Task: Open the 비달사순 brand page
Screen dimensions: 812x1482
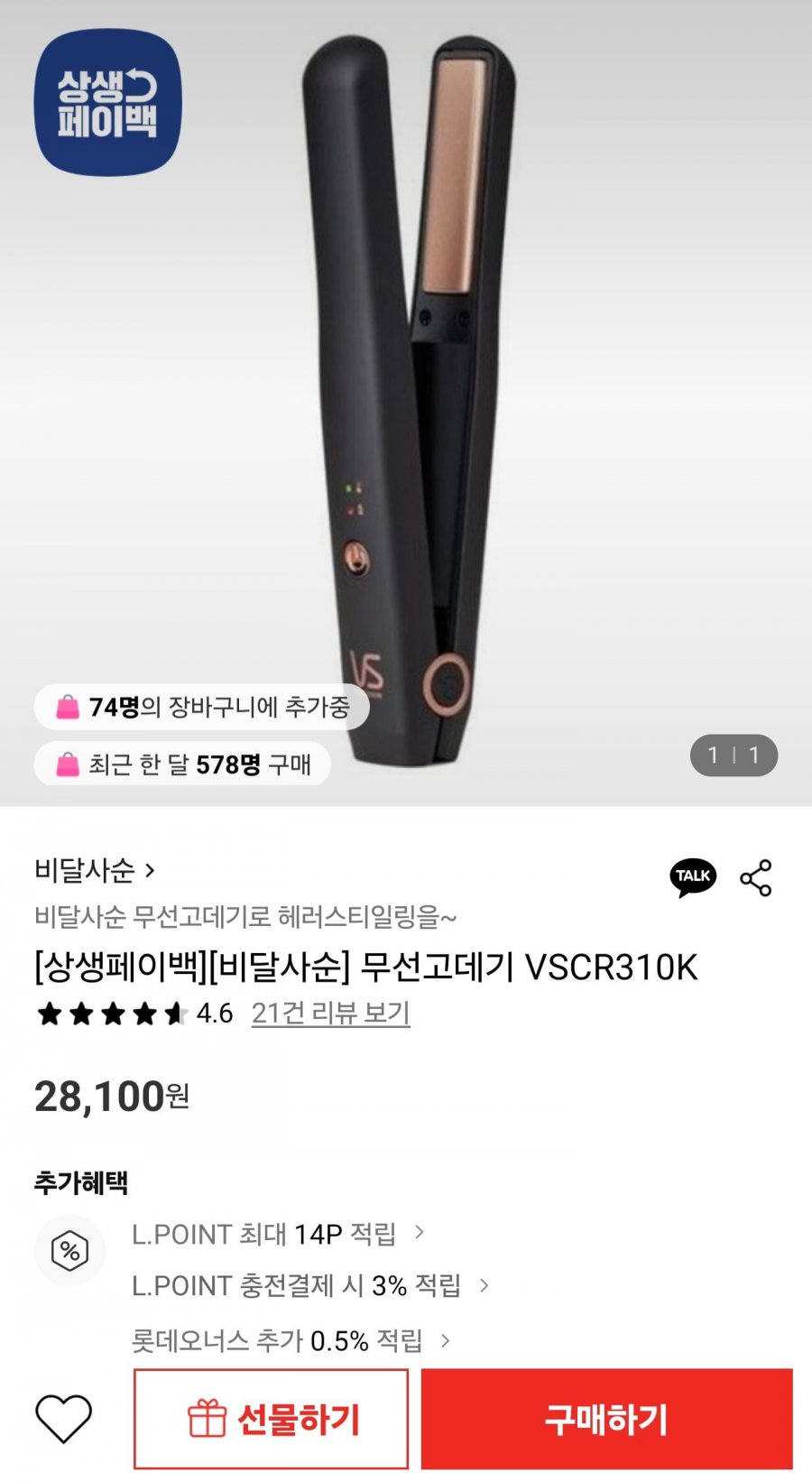Action: click(95, 871)
